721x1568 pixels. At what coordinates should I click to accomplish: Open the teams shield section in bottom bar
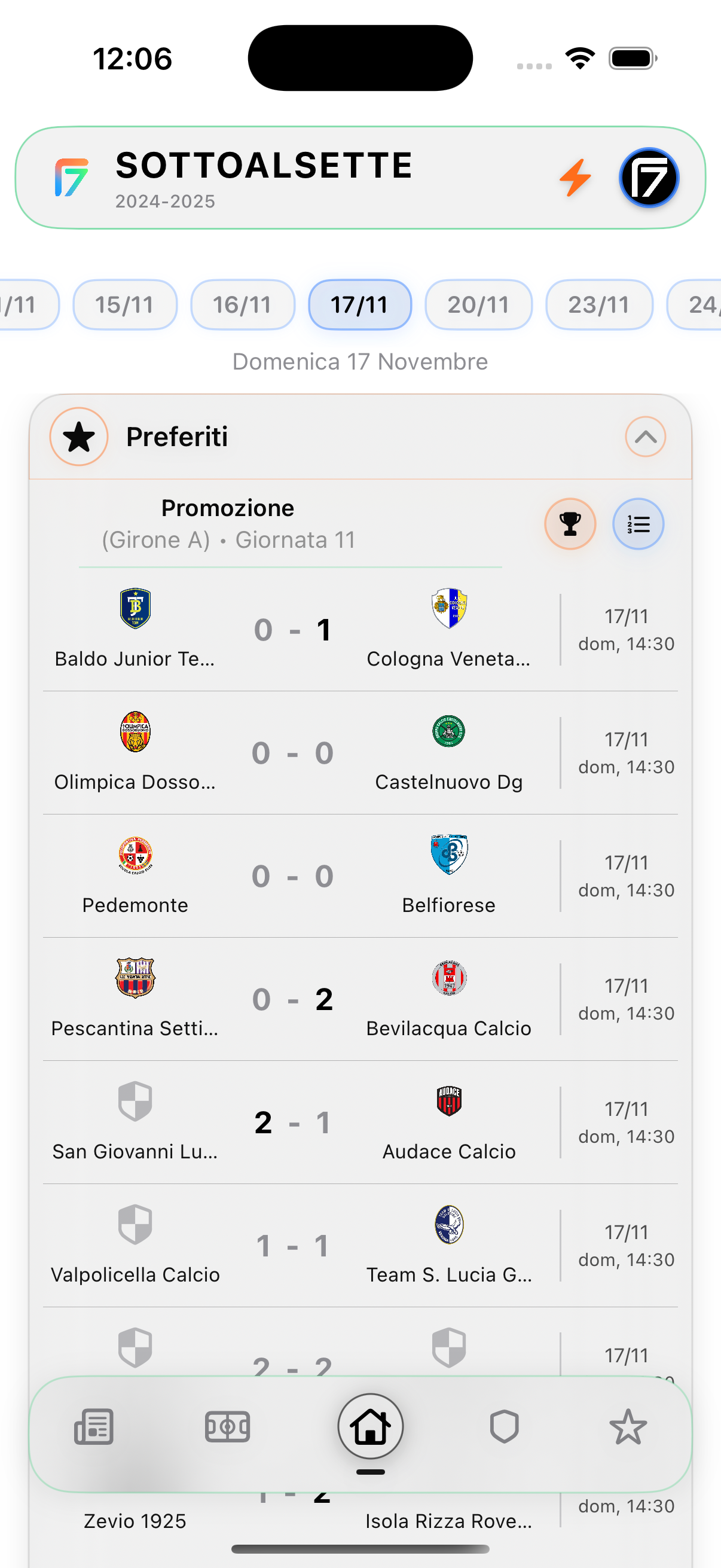504,1426
